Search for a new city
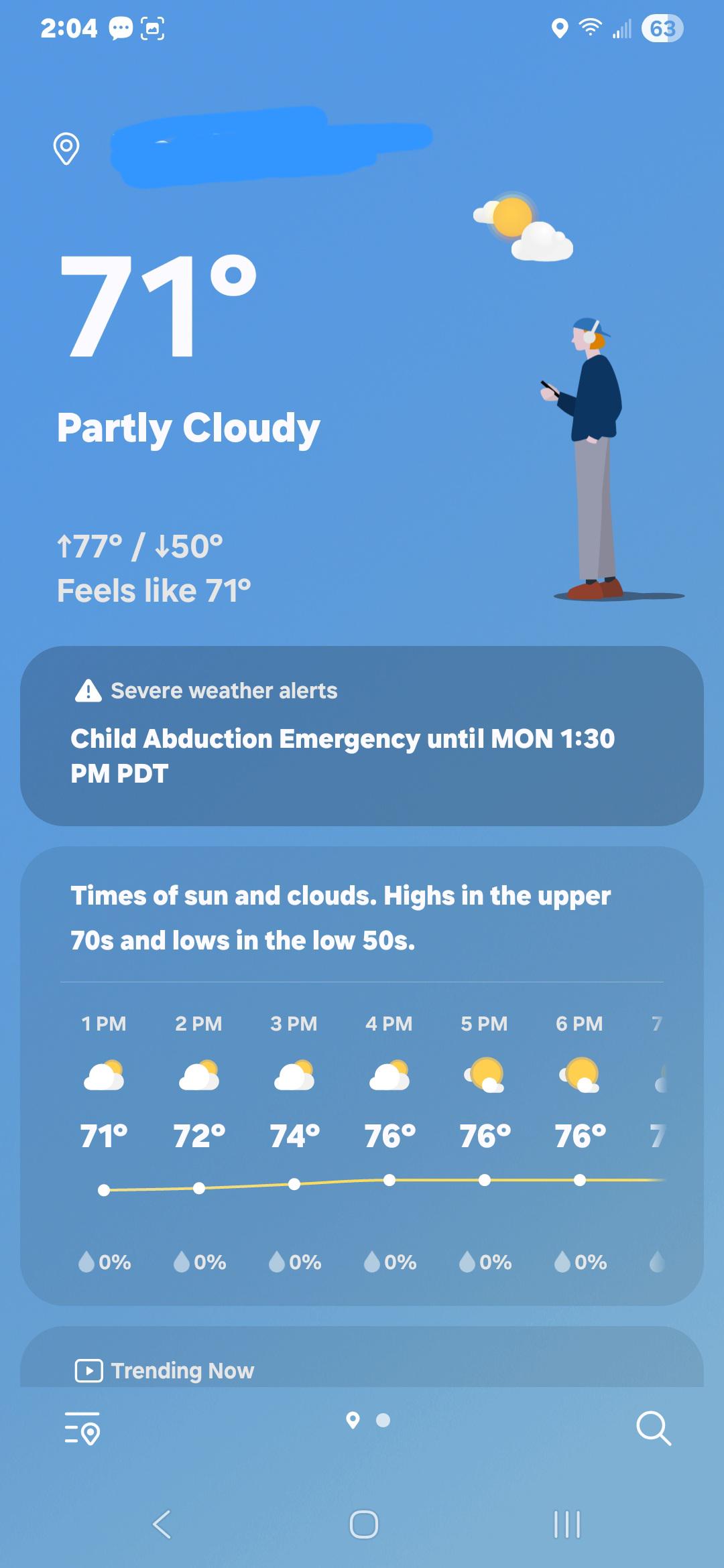This screenshot has width=724, height=1568. click(x=654, y=1428)
